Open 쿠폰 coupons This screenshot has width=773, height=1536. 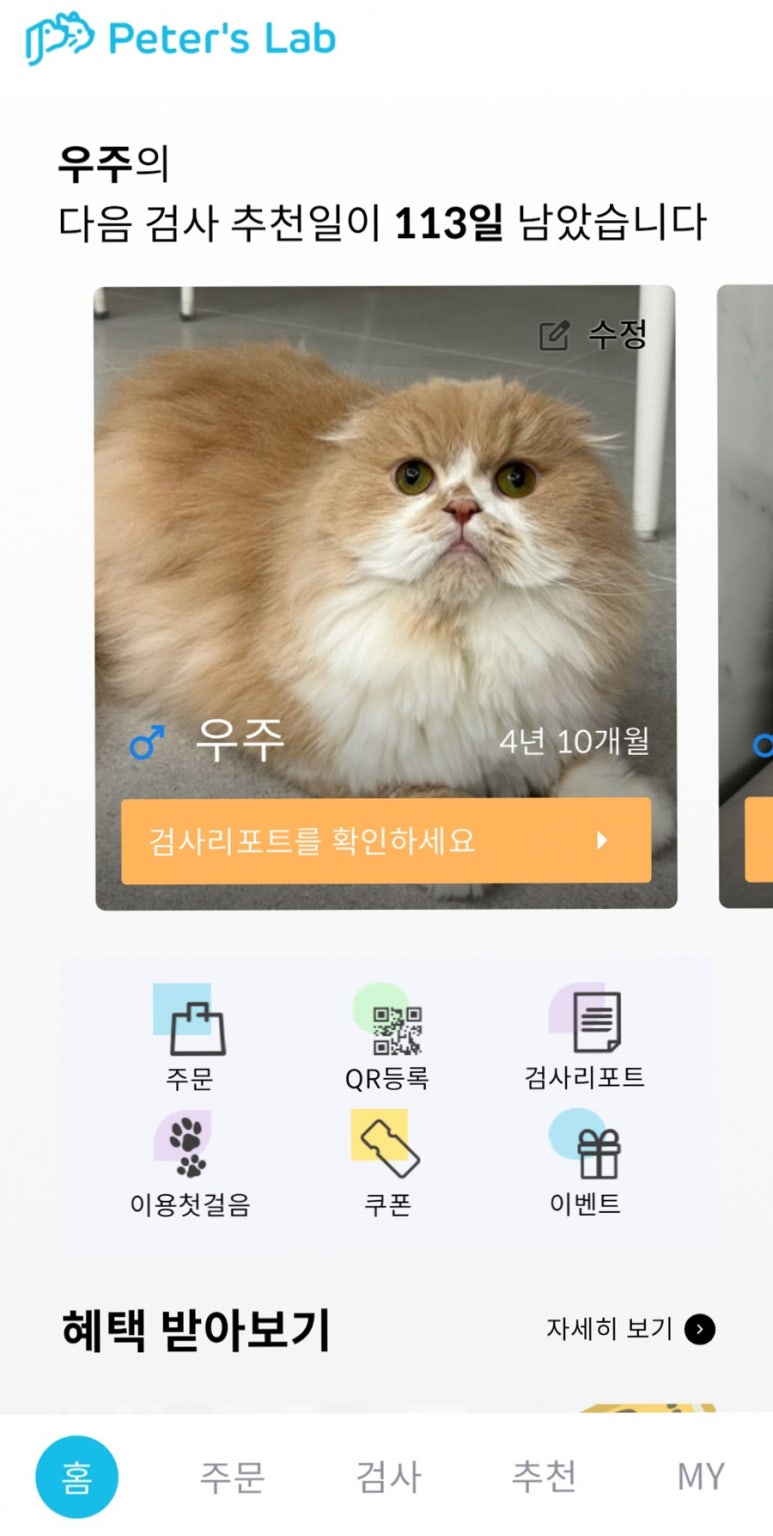point(386,1162)
